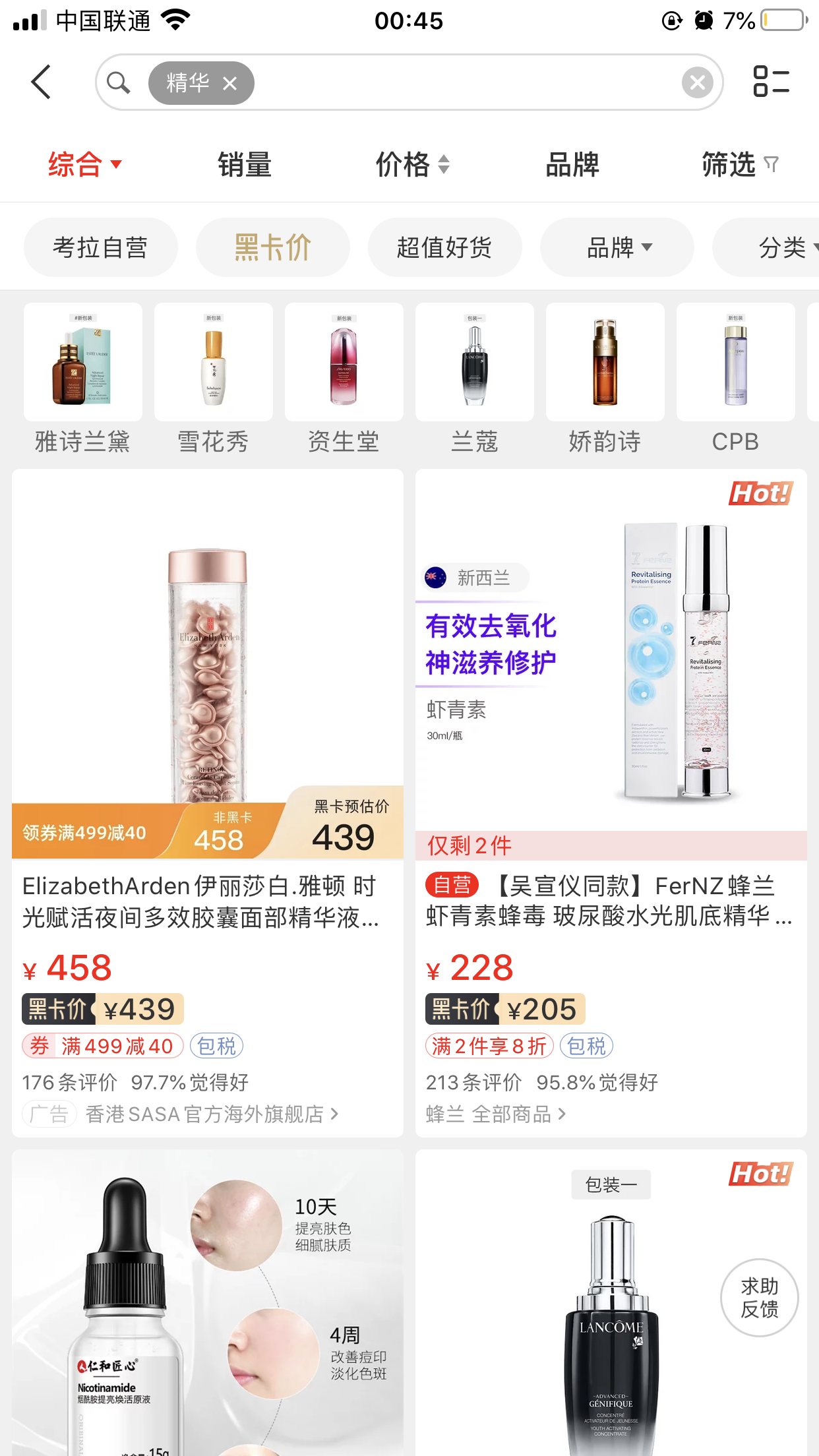
Task: Sort by price using the 价格 arrows
Action: 446,164
